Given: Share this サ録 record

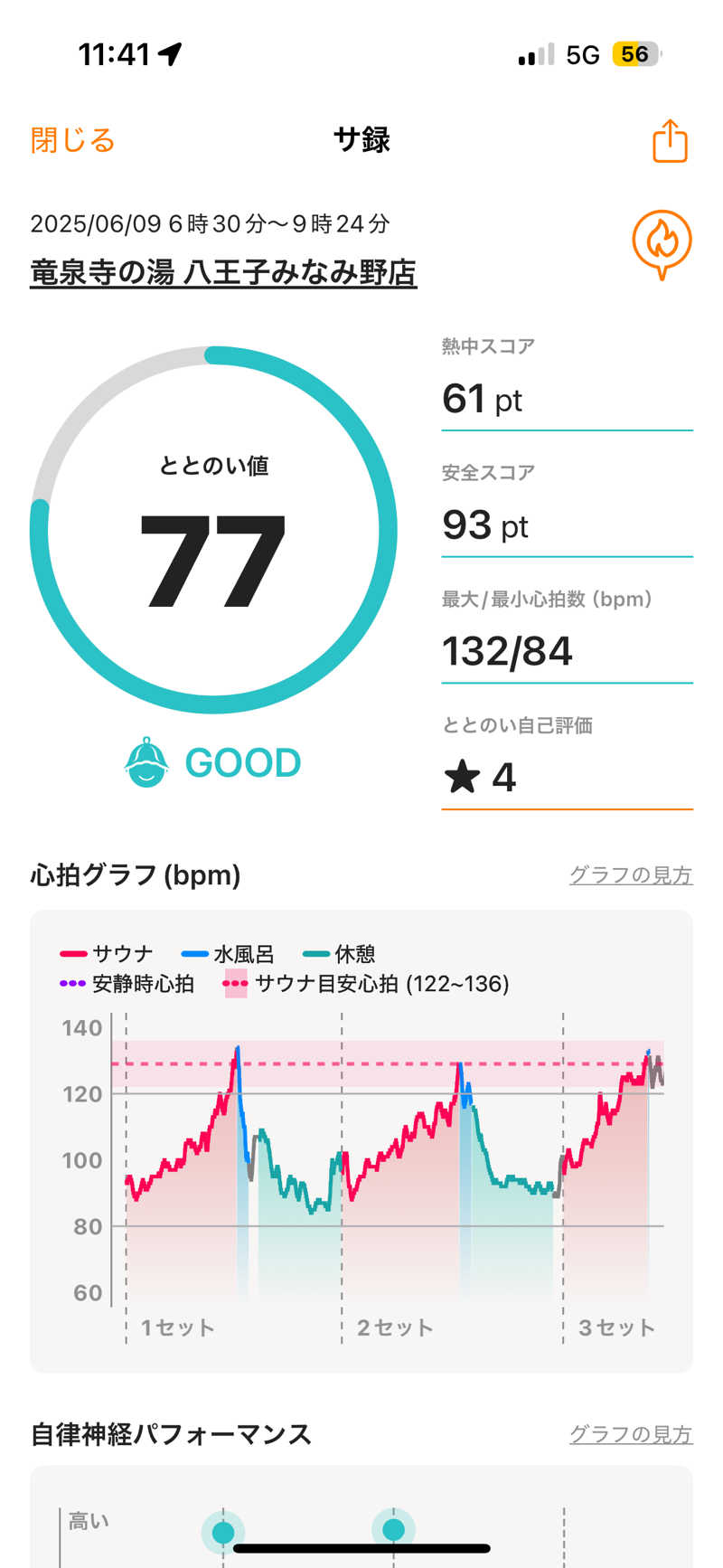Looking at the screenshot, I should (670, 141).
